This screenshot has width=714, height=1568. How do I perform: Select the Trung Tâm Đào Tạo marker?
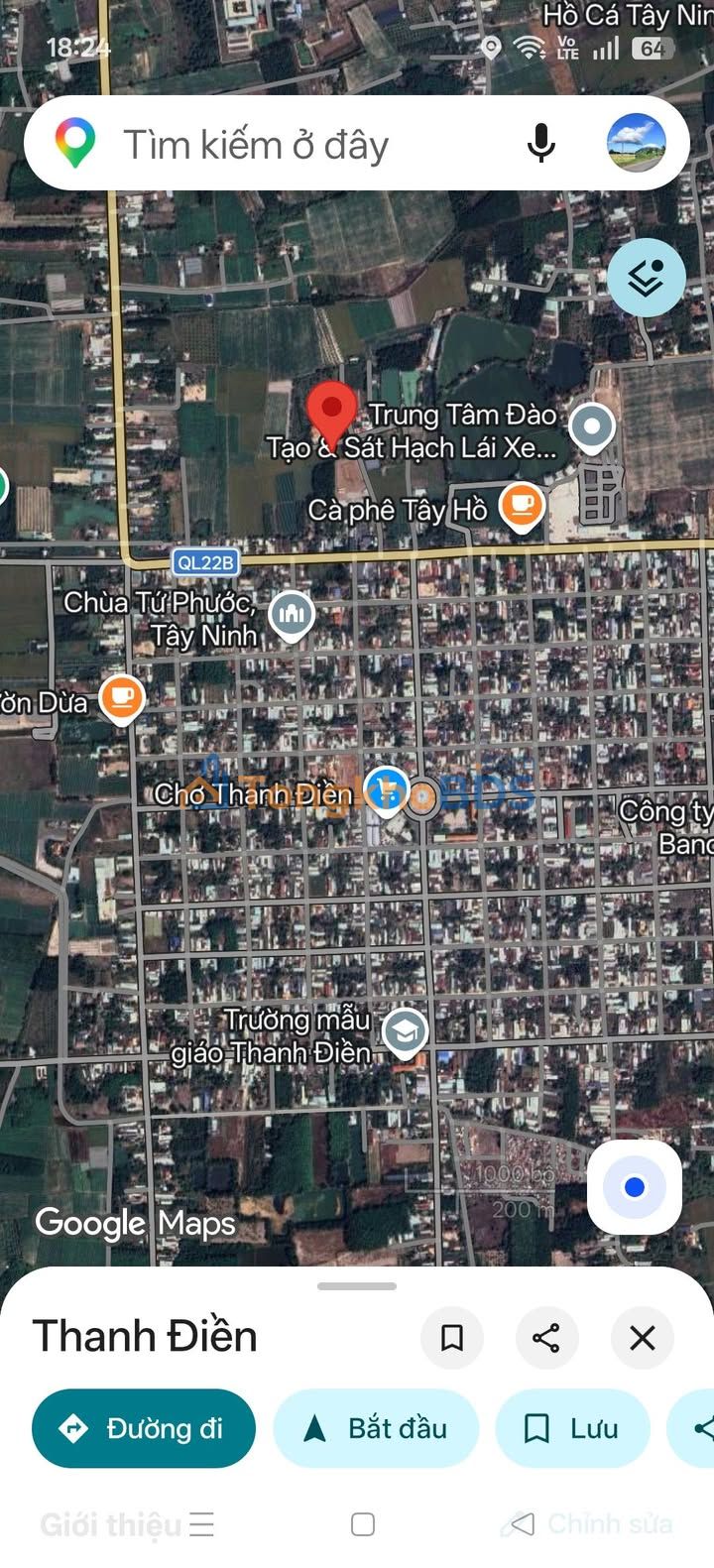pyautogui.click(x=592, y=427)
